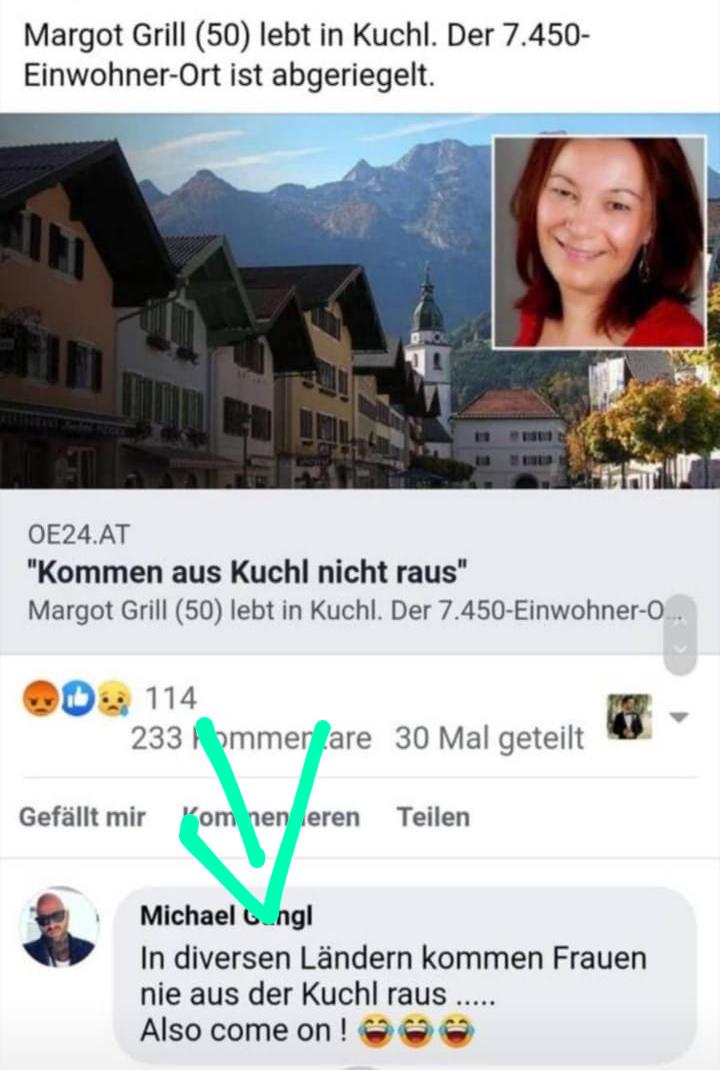This screenshot has width=720, height=1070.
Task: Open the 233 Kommentare
Action: pyautogui.click(x=250, y=739)
